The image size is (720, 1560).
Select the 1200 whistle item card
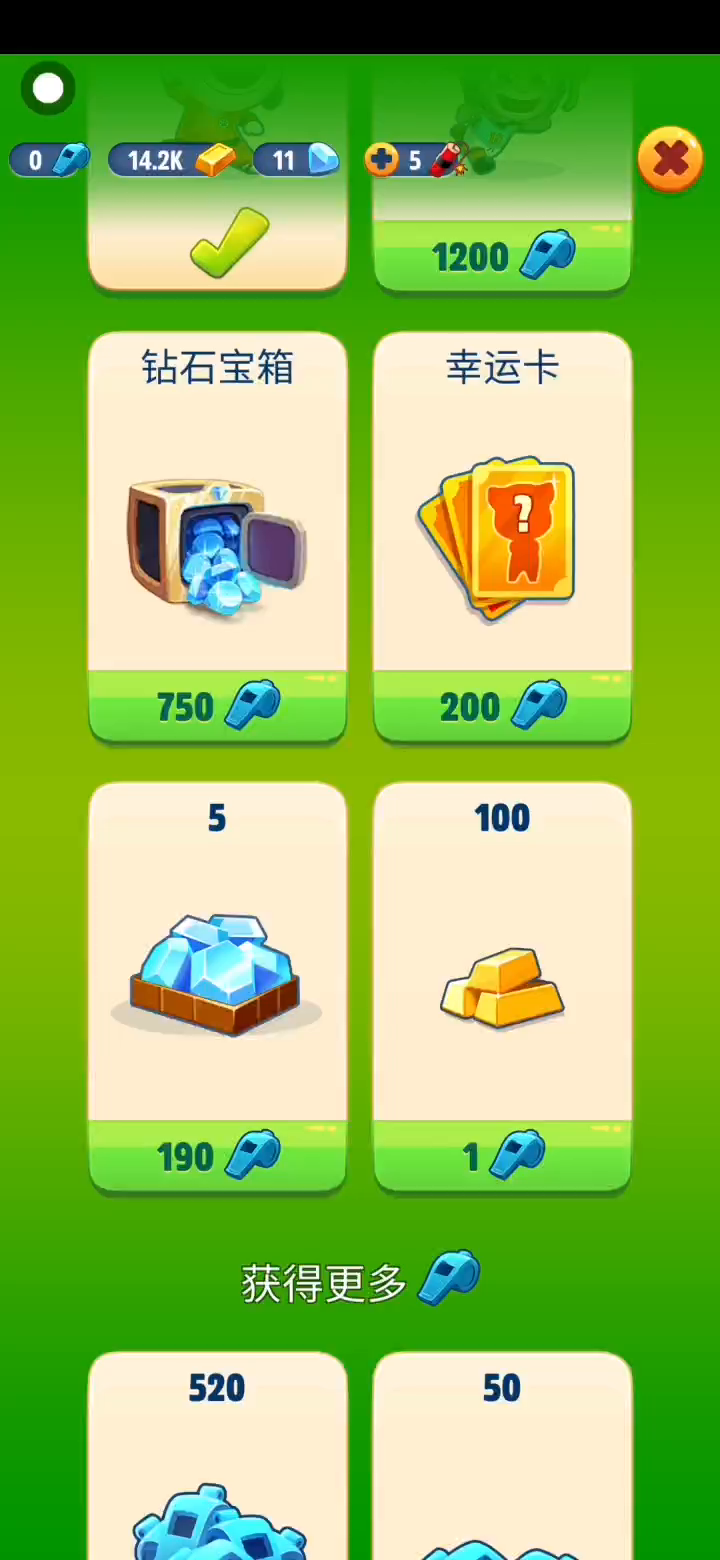pos(502,256)
